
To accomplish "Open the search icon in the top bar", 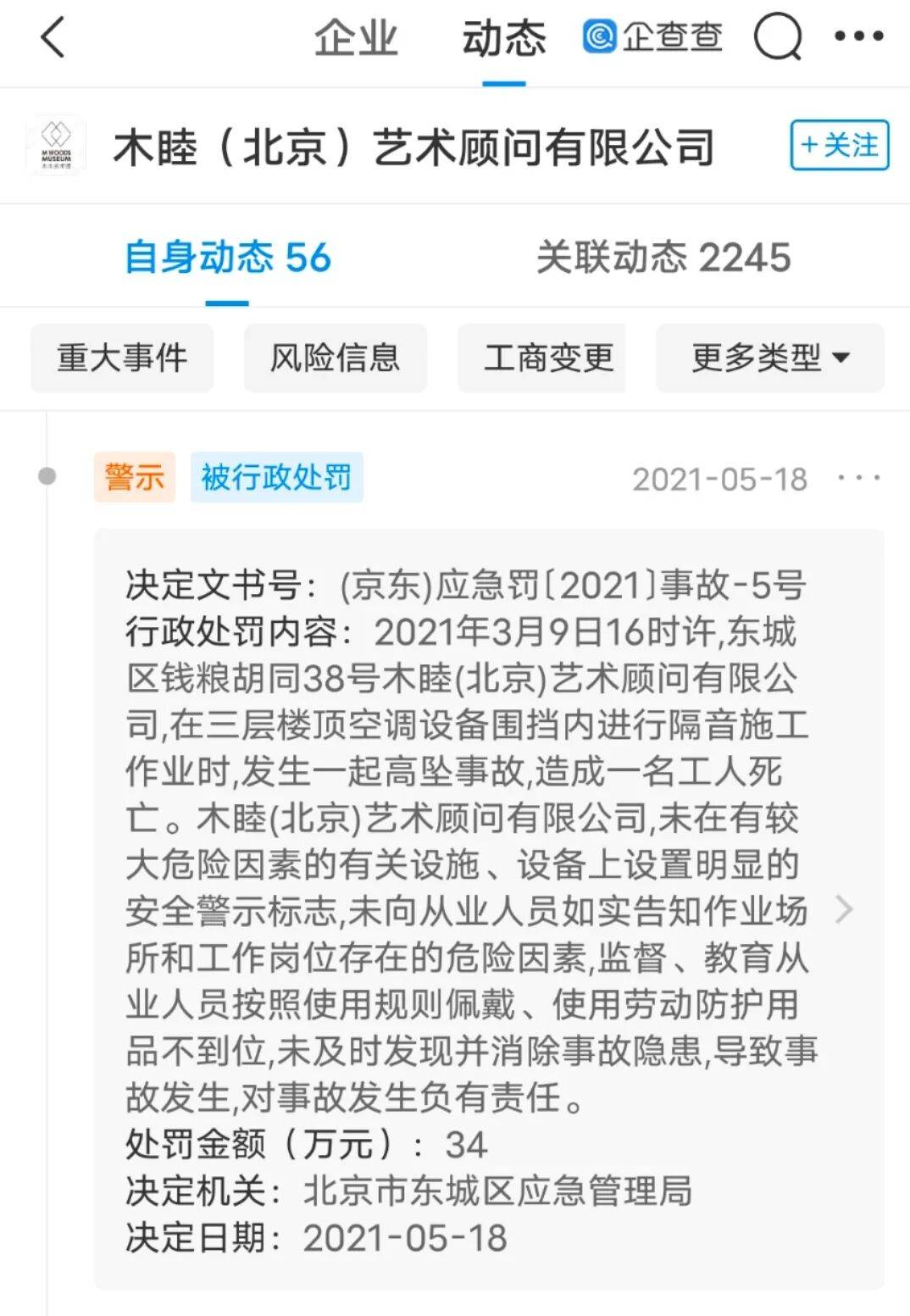I will (x=778, y=38).
